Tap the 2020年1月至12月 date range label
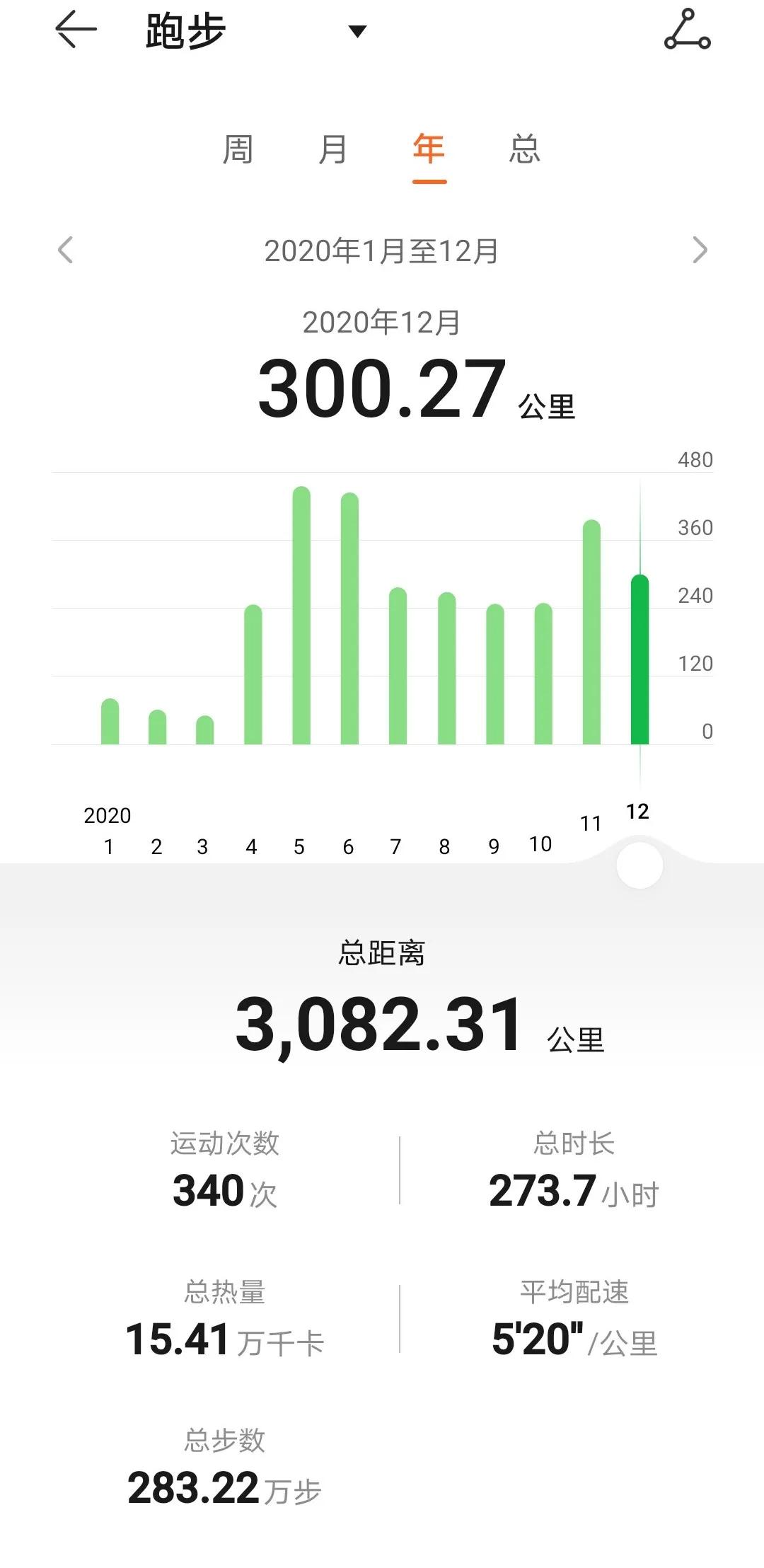Screen dimensions: 764x1568 coord(382,249)
